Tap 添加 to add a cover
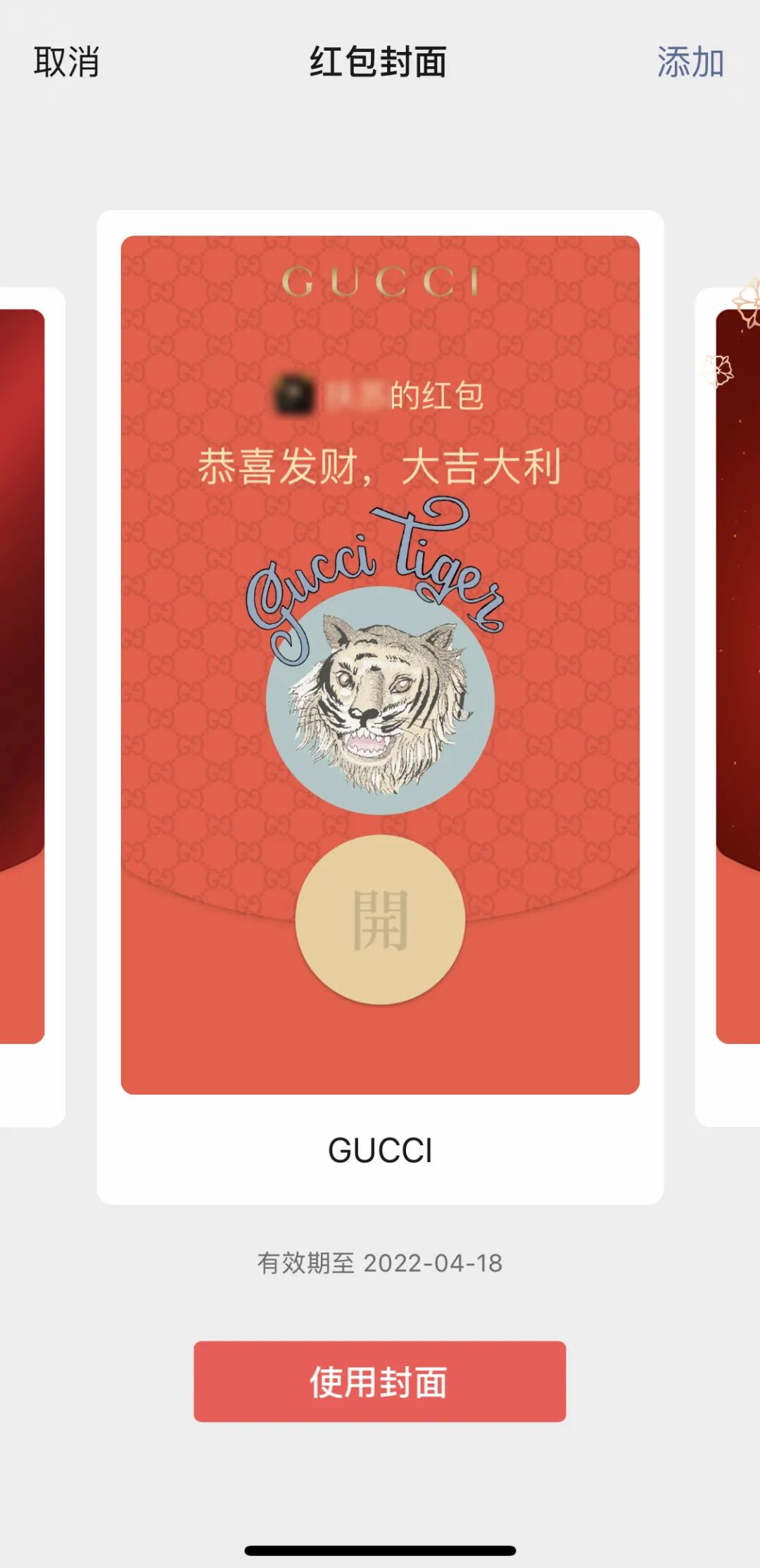760x1568 pixels. point(690,62)
